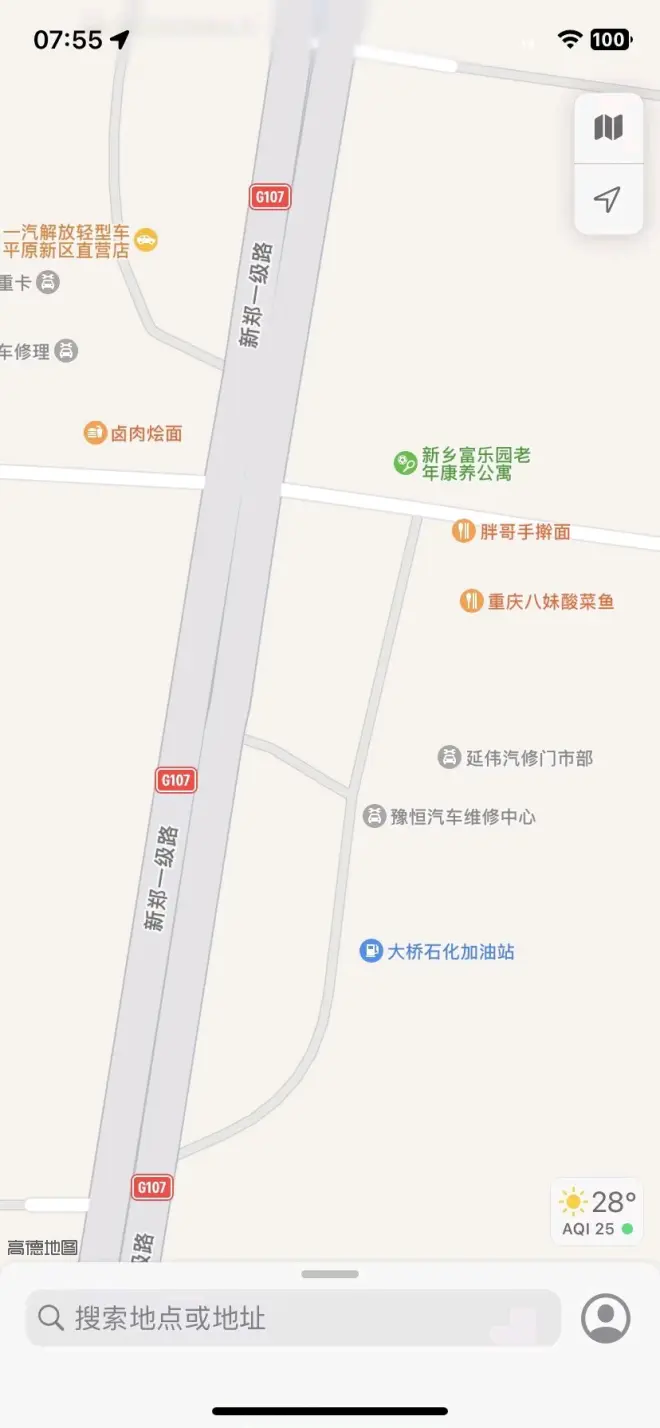Screen dimensions: 660x1428
Task: Tap the location tracking arrow
Action: point(608,199)
